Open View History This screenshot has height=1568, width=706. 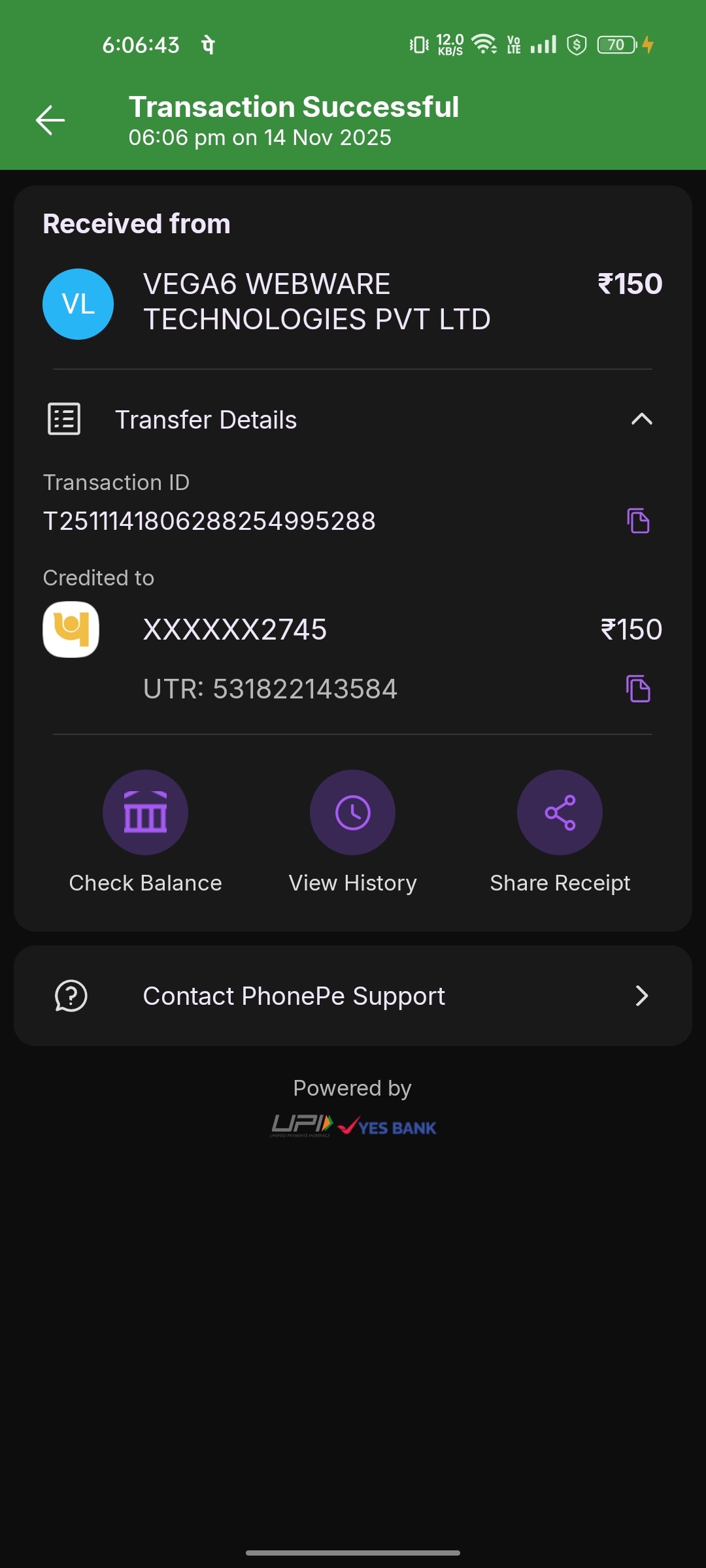[352, 813]
